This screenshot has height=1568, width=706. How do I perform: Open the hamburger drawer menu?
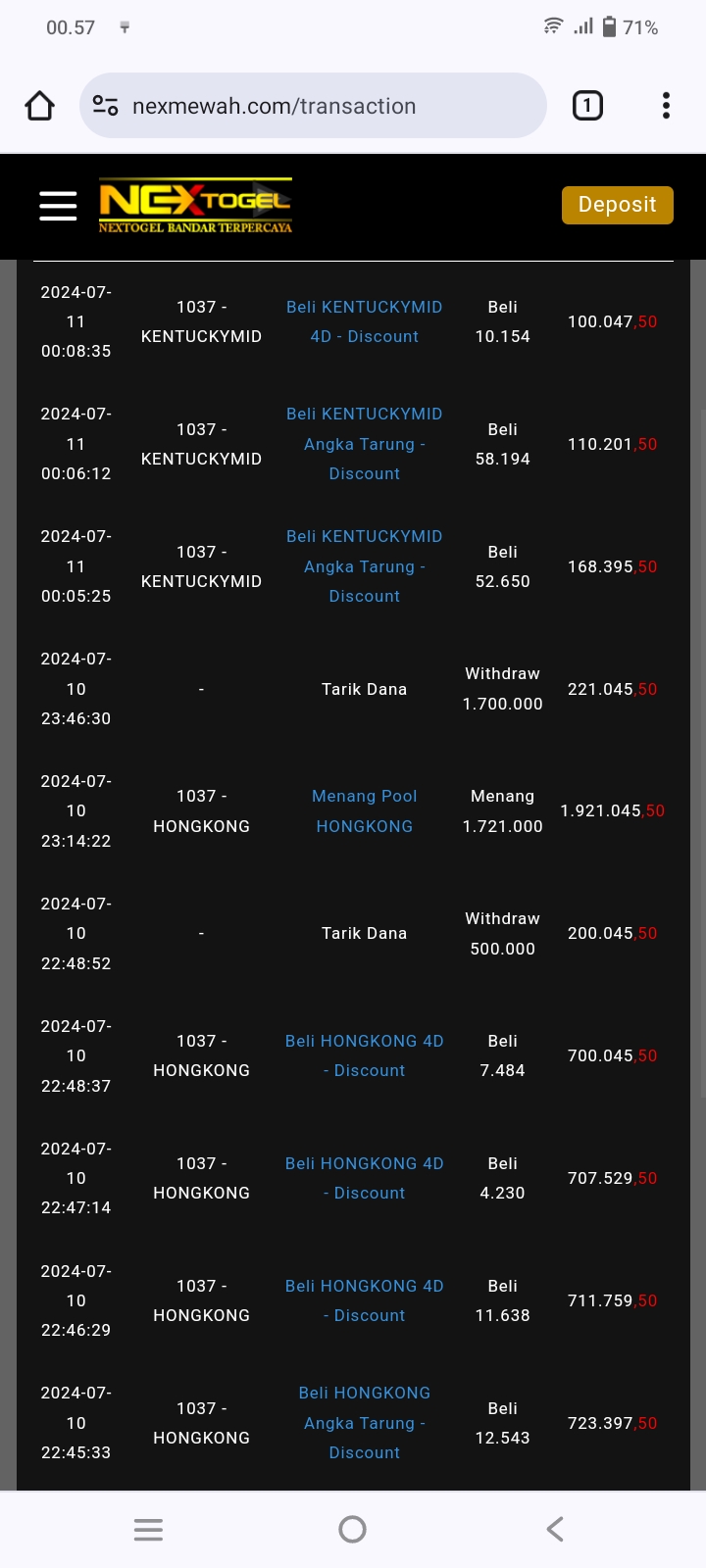click(58, 206)
